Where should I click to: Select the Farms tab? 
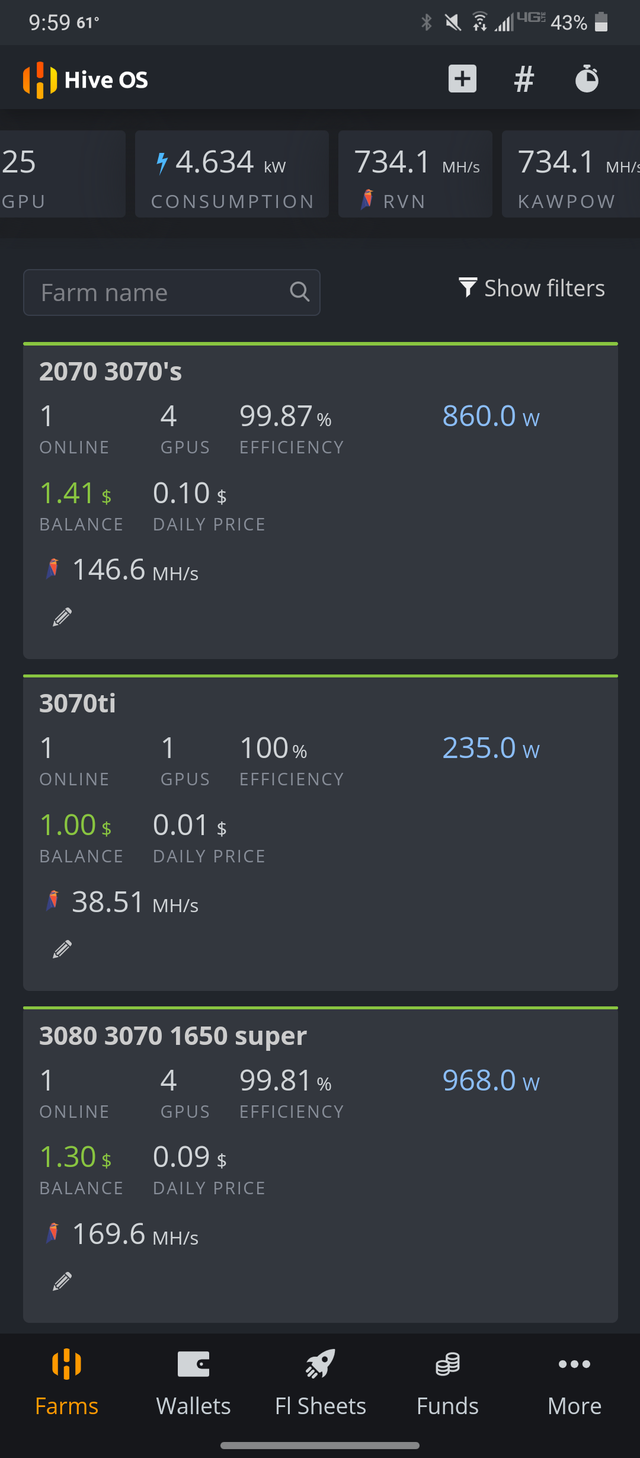(x=66, y=1384)
